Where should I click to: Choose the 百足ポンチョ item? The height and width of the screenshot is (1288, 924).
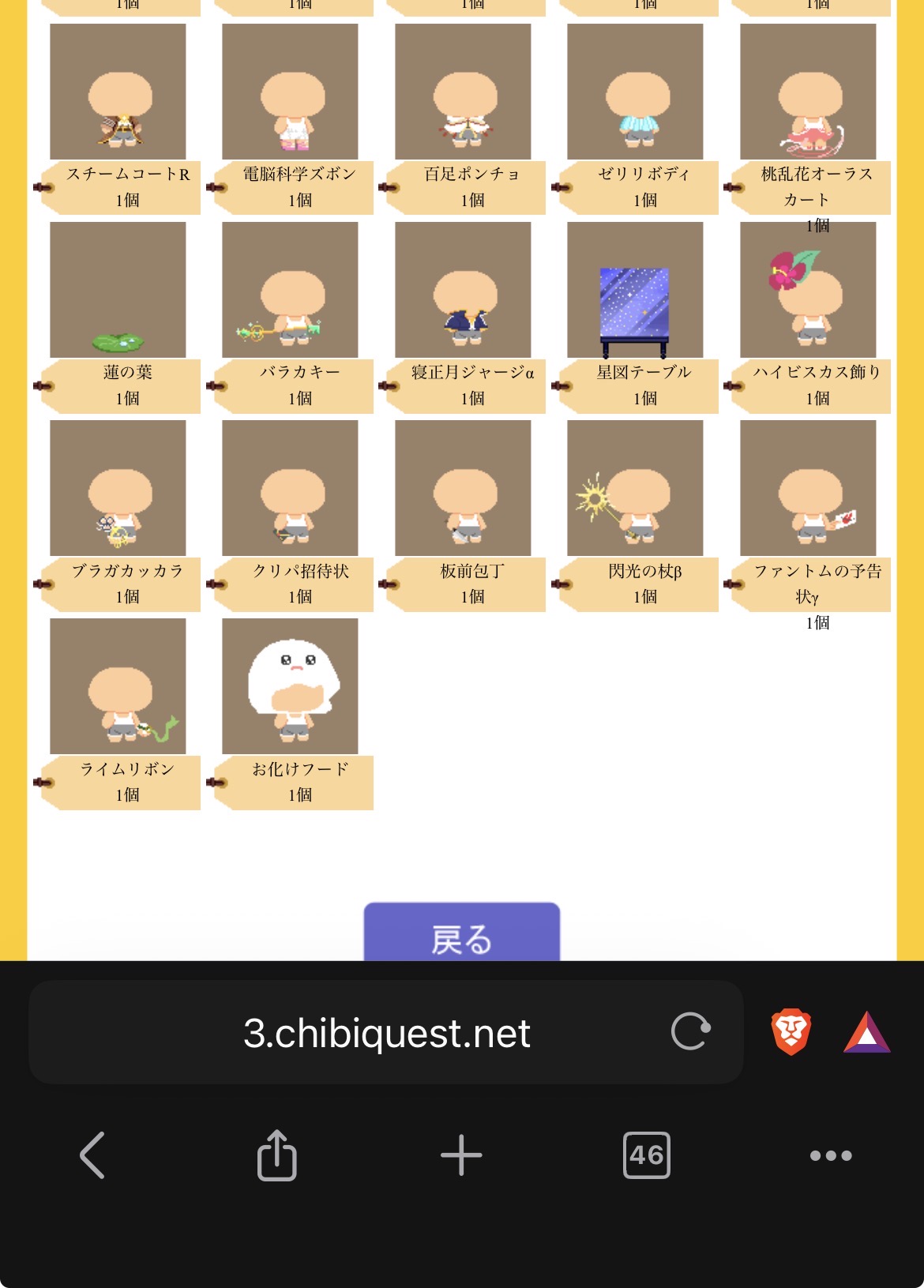[x=463, y=92]
